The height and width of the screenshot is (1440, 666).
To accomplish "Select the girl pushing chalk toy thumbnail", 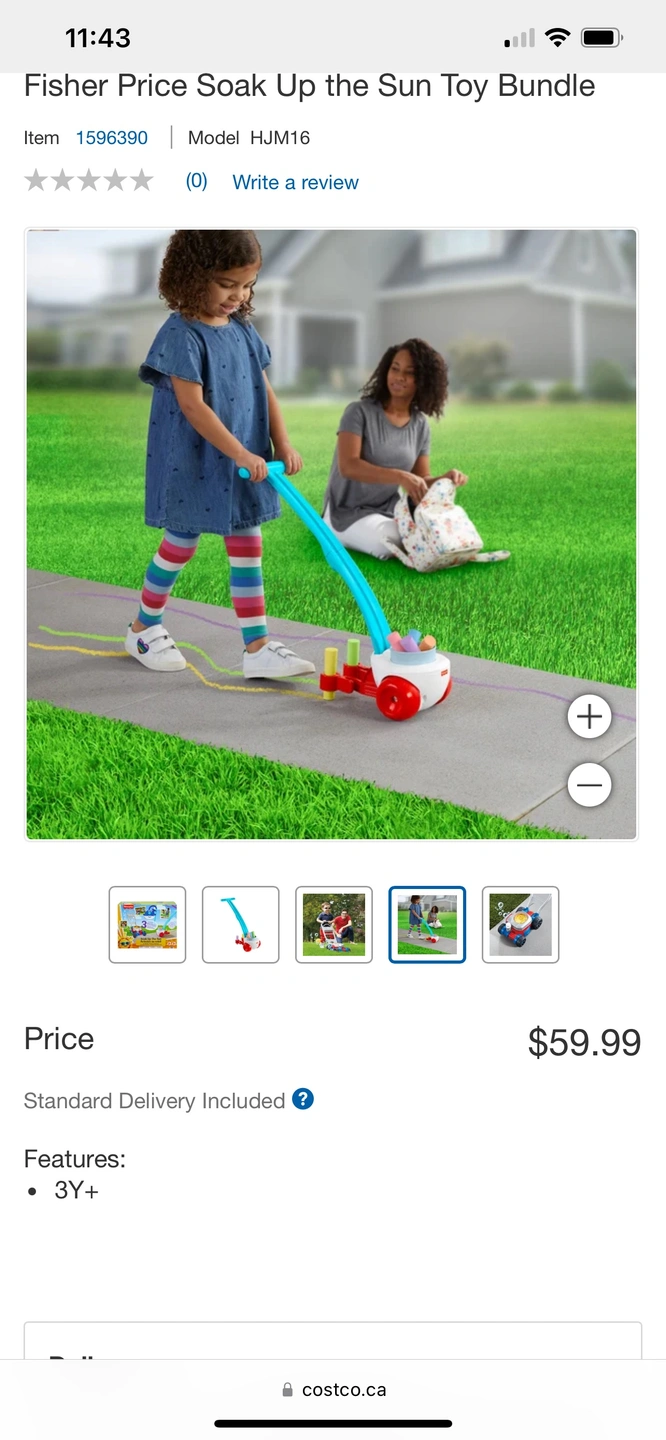I will (427, 925).
